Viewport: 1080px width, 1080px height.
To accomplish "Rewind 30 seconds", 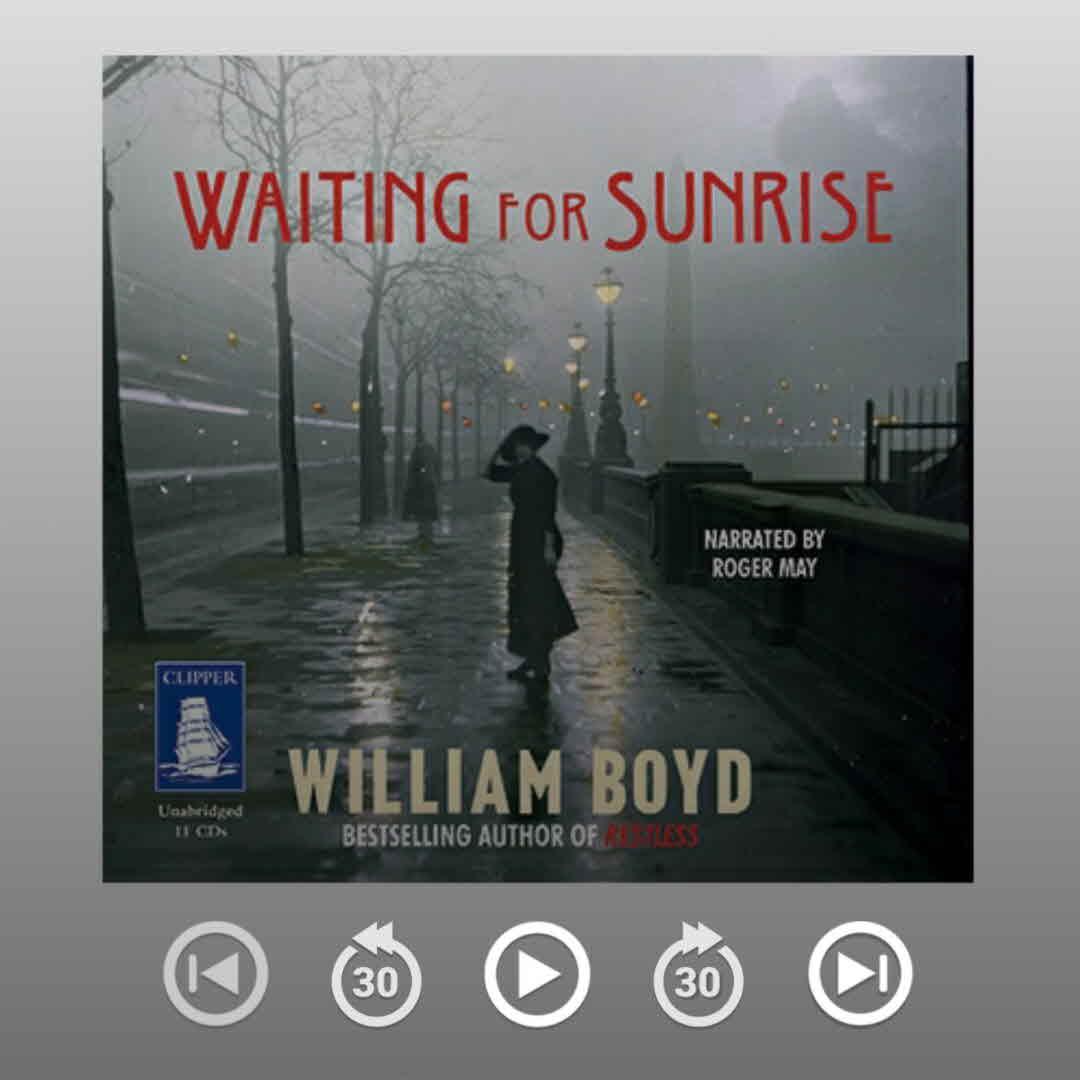I will coord(376,976).
